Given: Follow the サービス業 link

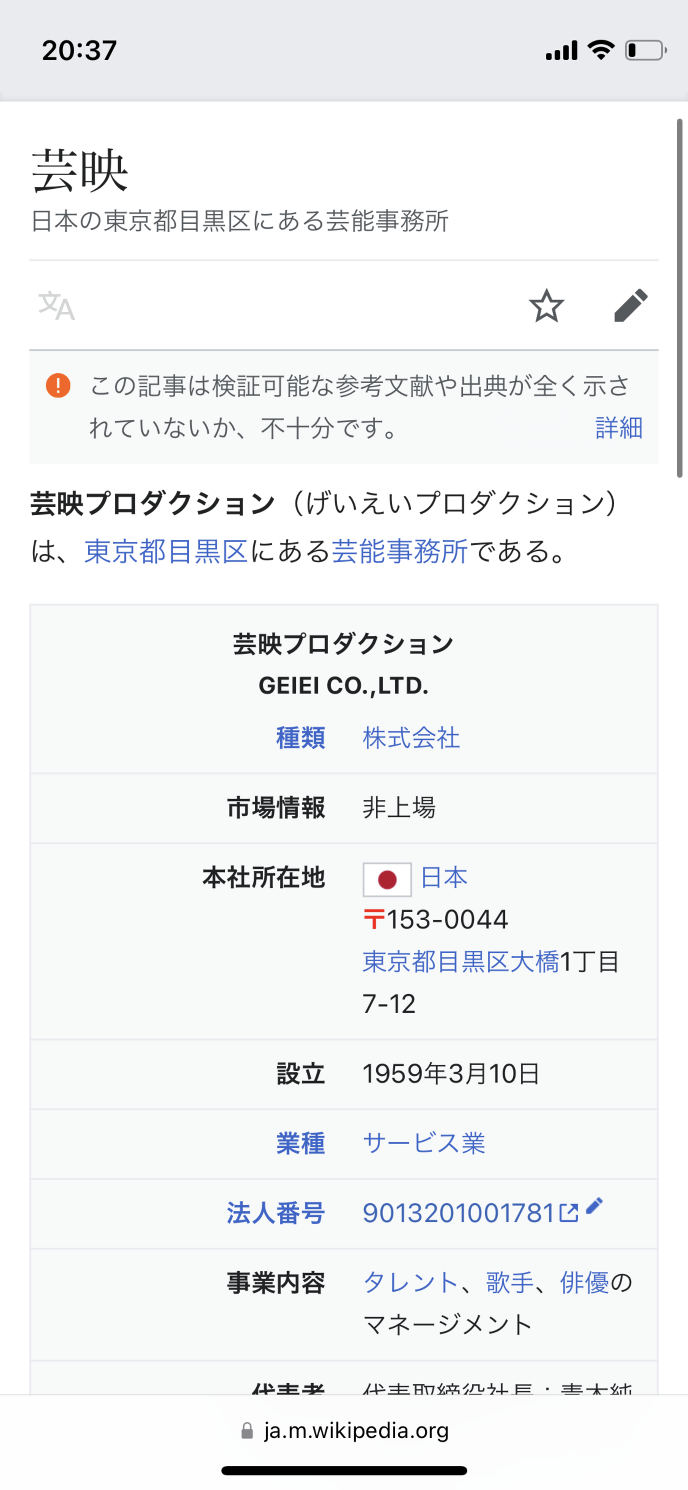Looking at the screenshot, I should point(423,1143).
